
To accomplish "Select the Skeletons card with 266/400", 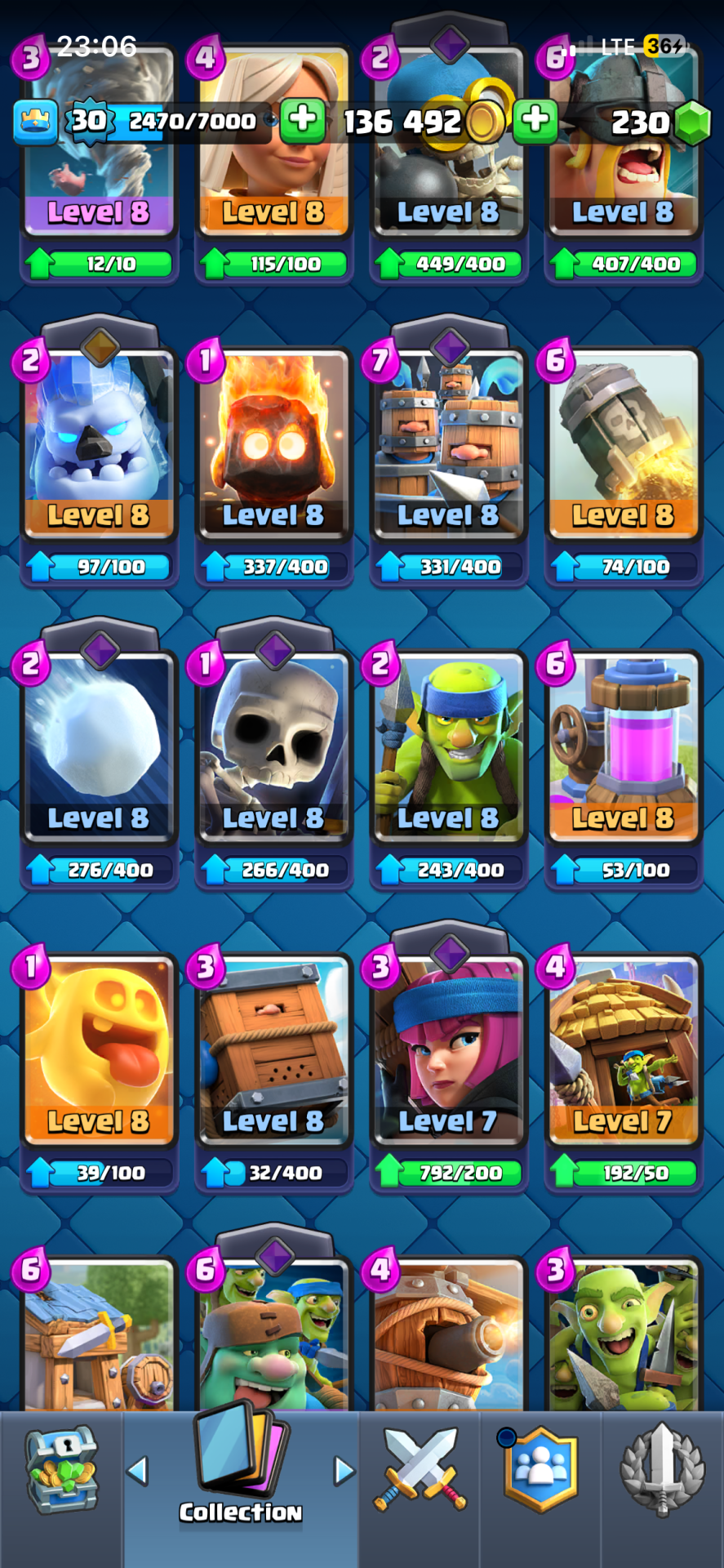I will pos(273,747).
